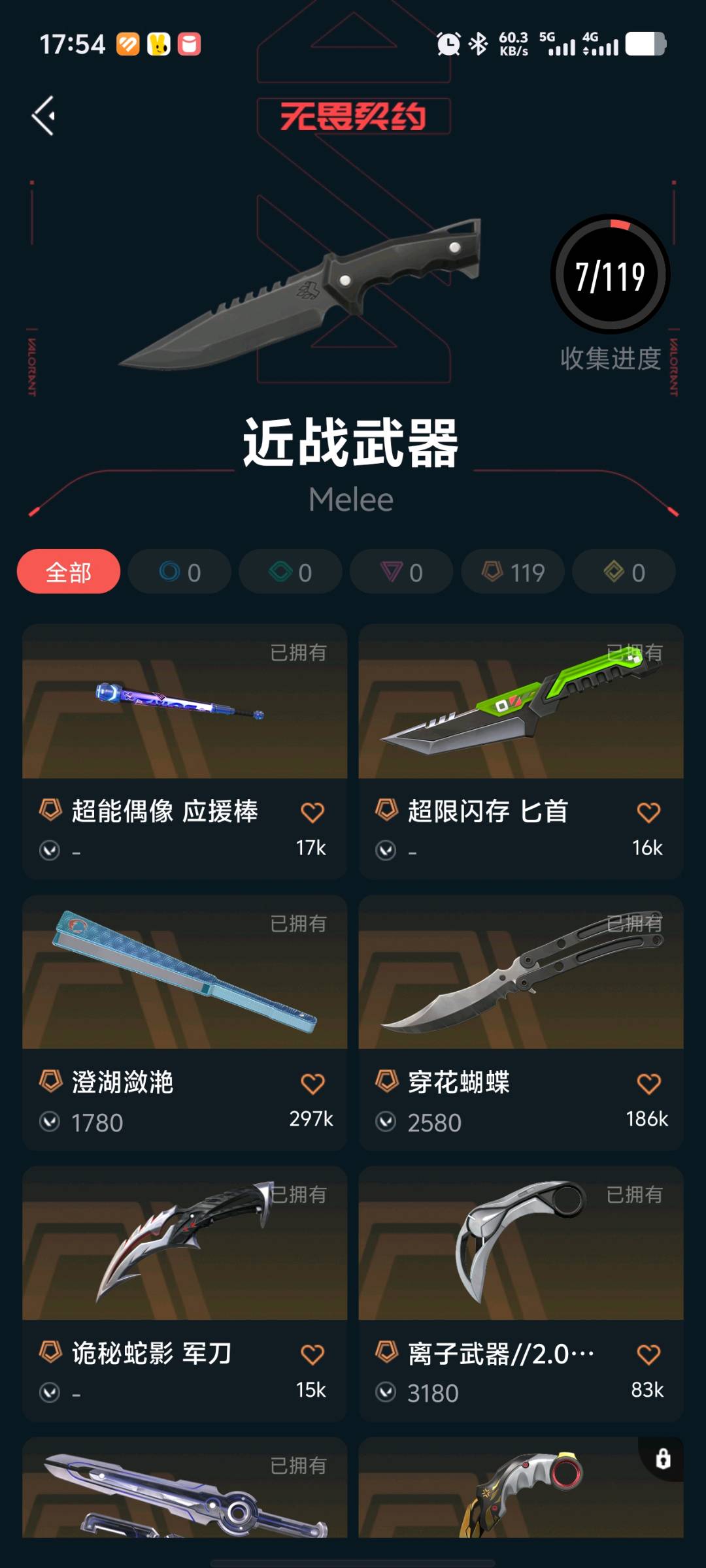Switch to the purple triangle tier filter

pyautogui.click(x=402, y=572)
